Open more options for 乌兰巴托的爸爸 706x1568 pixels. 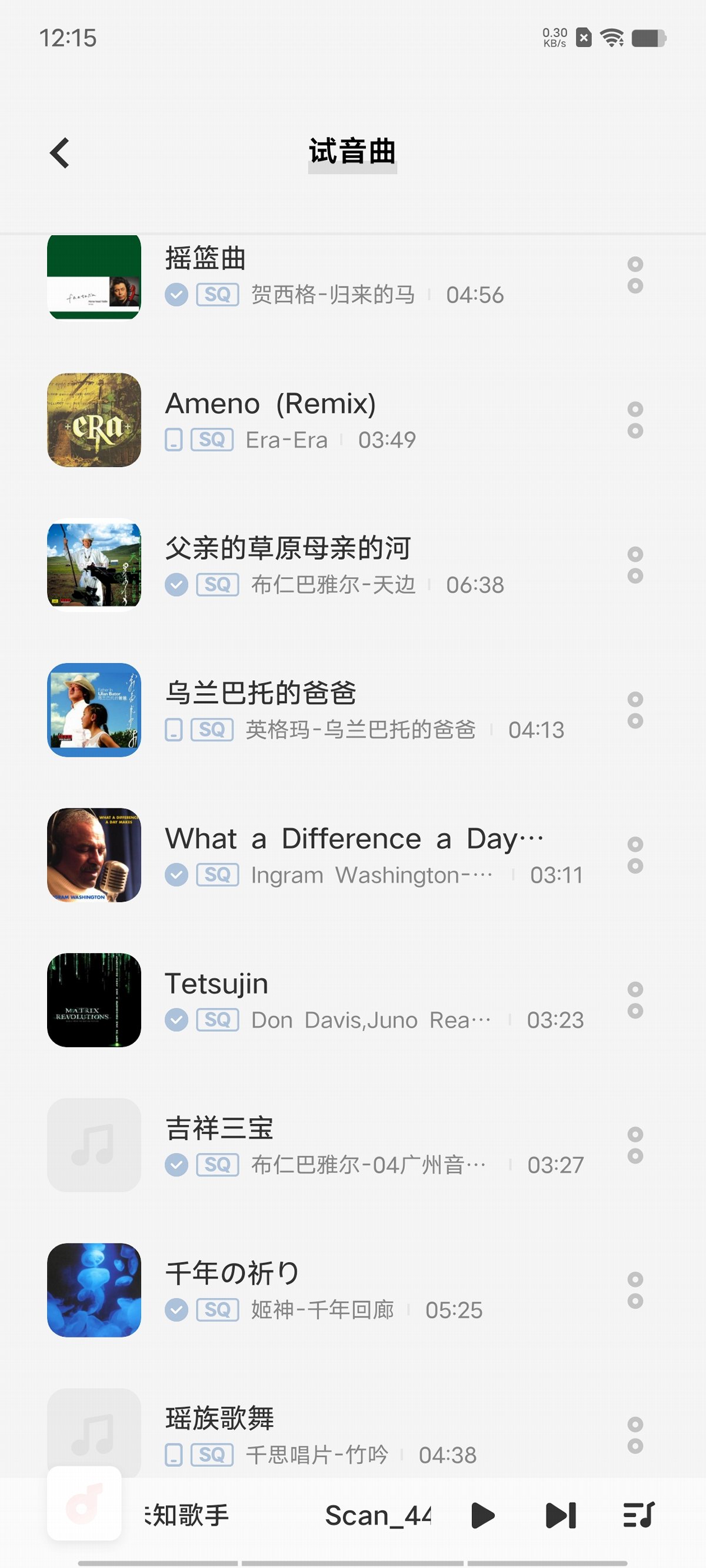[635, 710]
